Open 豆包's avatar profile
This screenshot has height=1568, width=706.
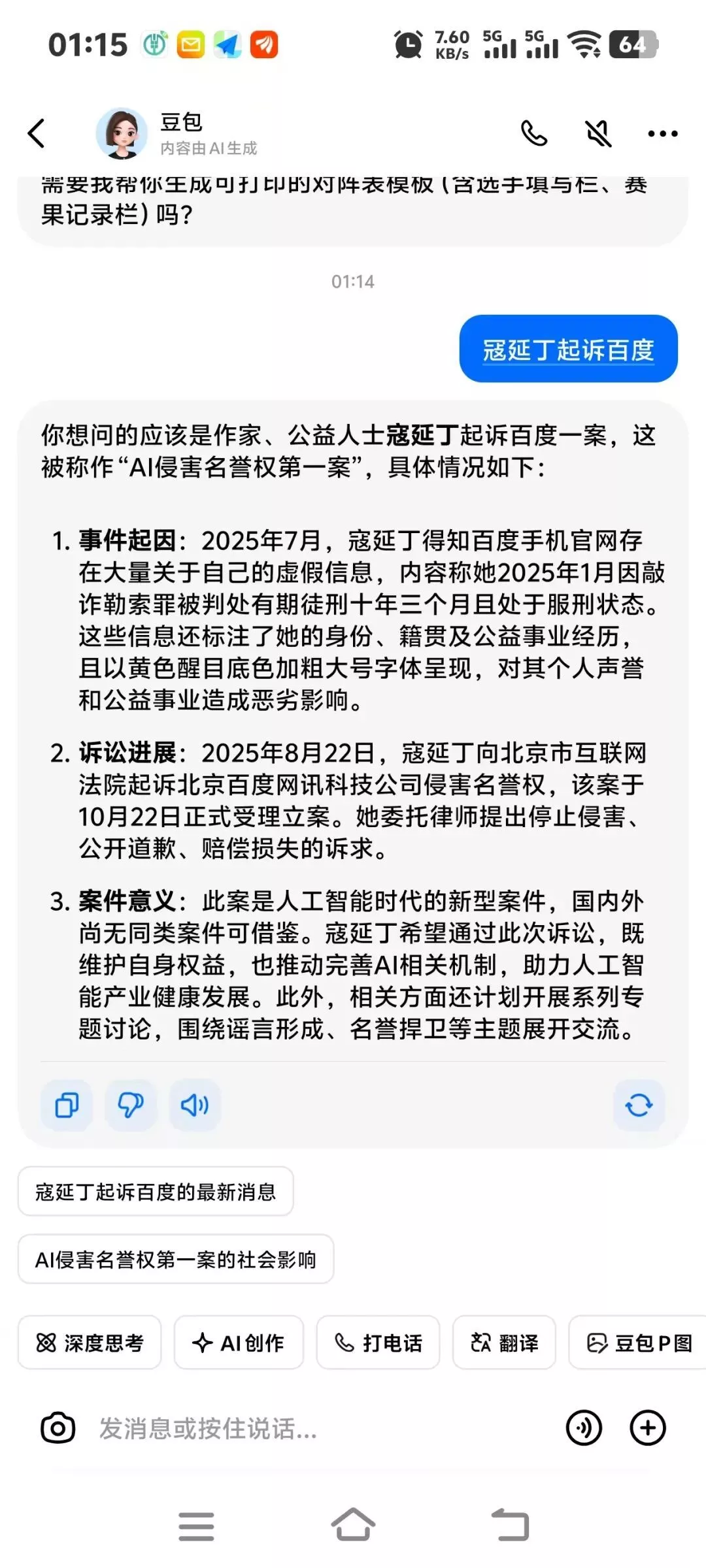point(122,134)
